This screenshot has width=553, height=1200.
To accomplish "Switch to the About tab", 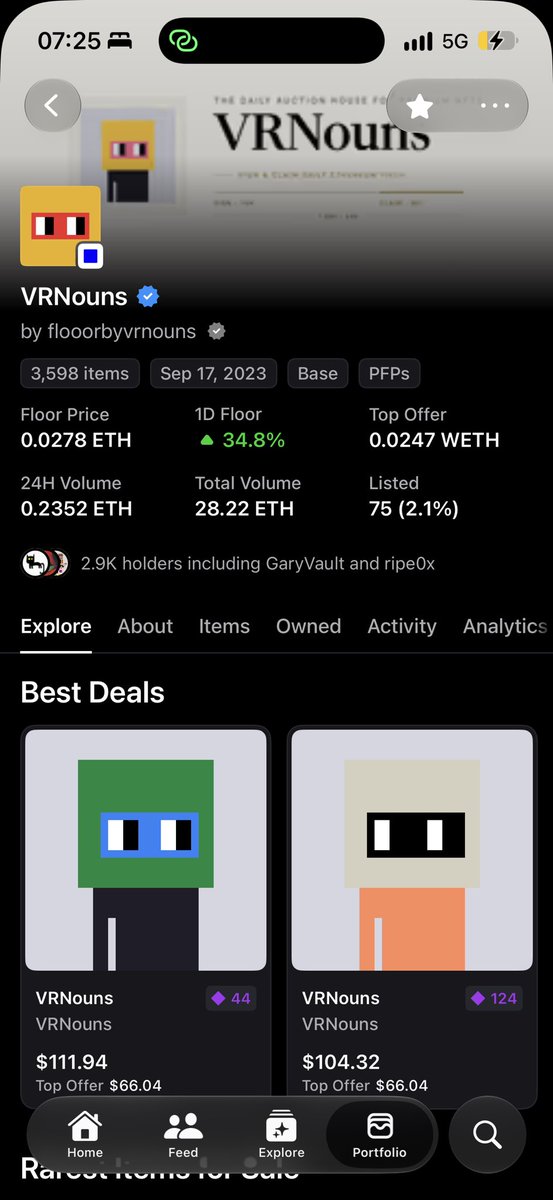I will (x=145, y=626).
